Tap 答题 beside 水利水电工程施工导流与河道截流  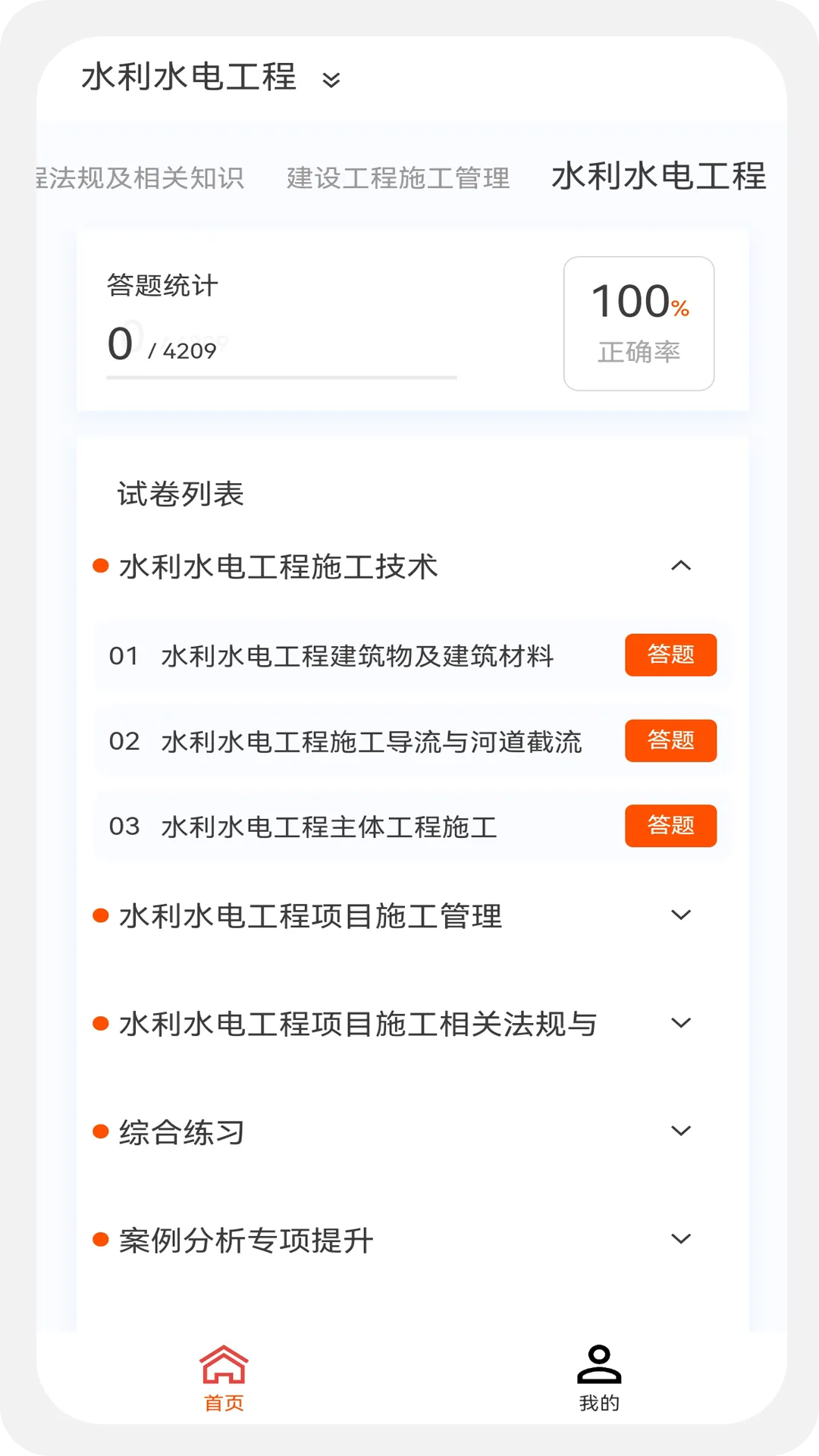tap(670, 741)
